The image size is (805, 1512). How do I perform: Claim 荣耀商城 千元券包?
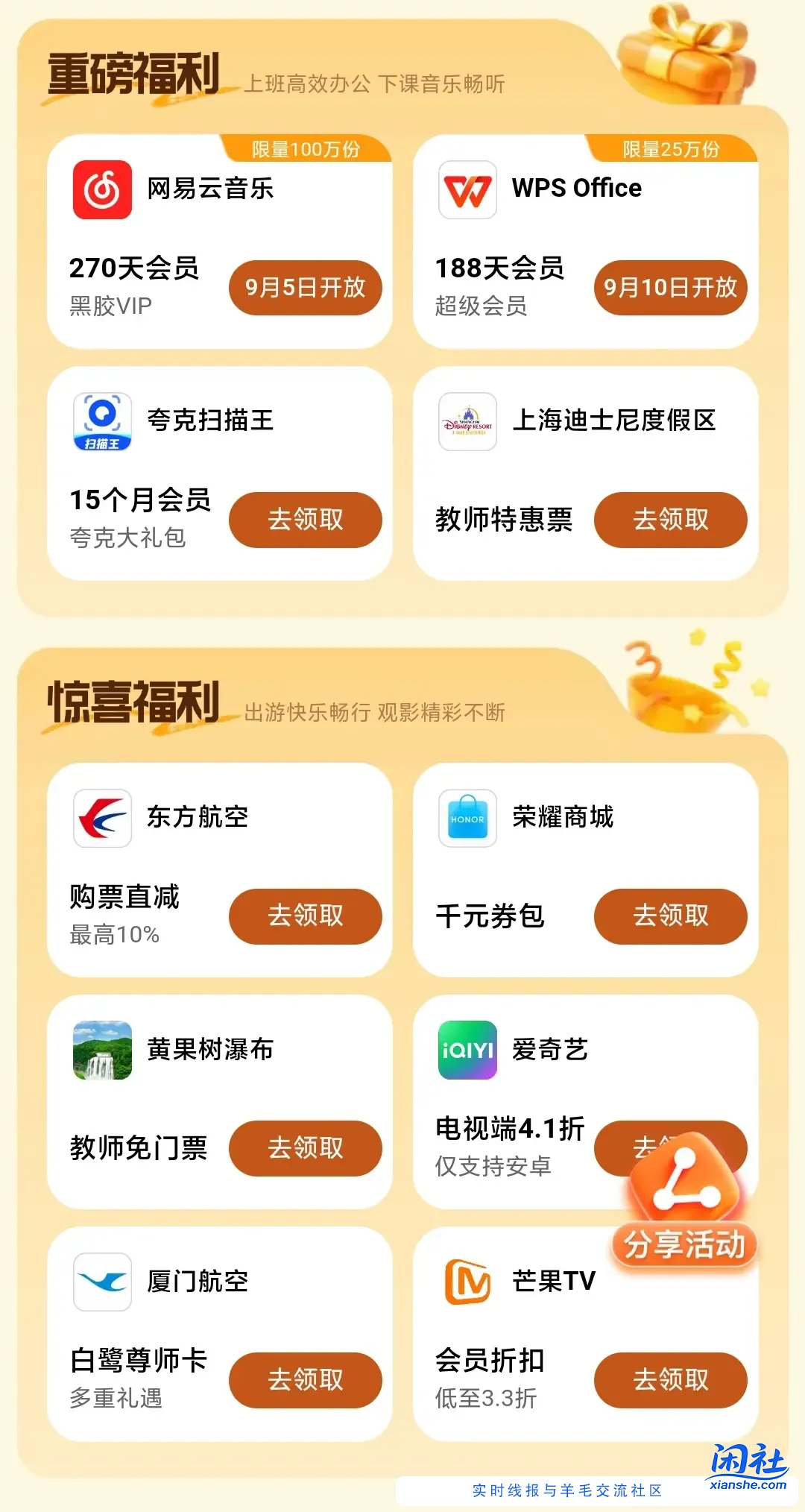pos(670,916)
